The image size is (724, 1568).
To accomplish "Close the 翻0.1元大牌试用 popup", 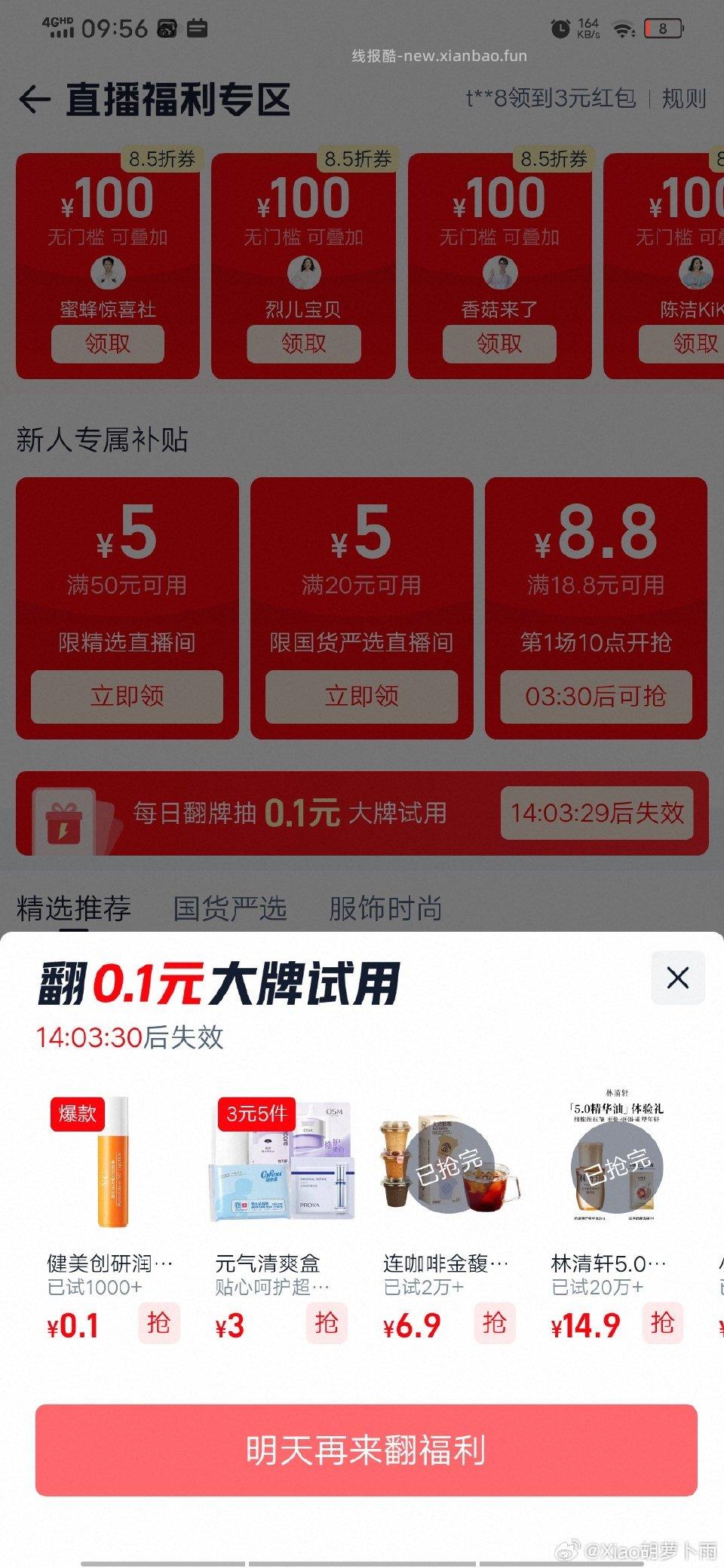I will point(676,977).
